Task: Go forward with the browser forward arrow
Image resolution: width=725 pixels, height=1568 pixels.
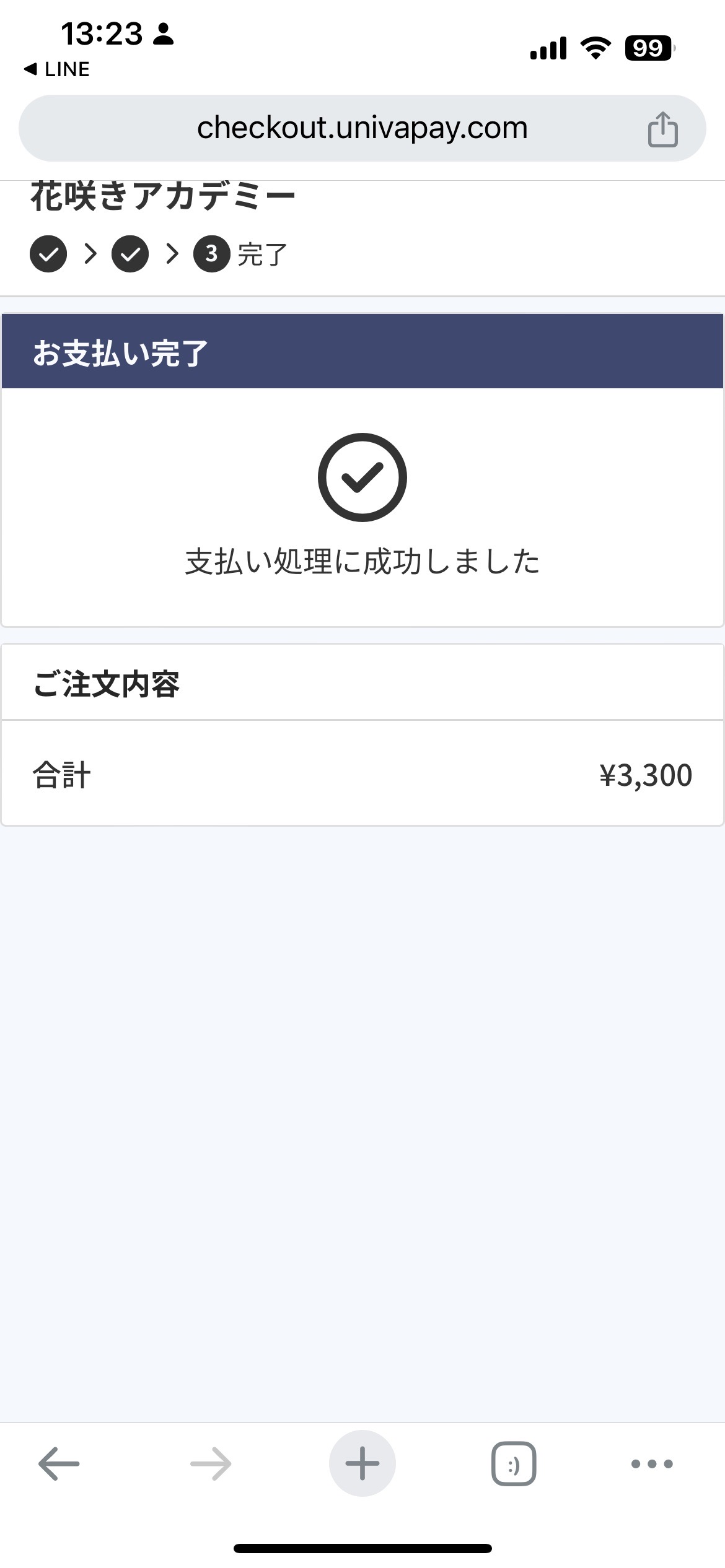Action: click(x=211, y=1464)
